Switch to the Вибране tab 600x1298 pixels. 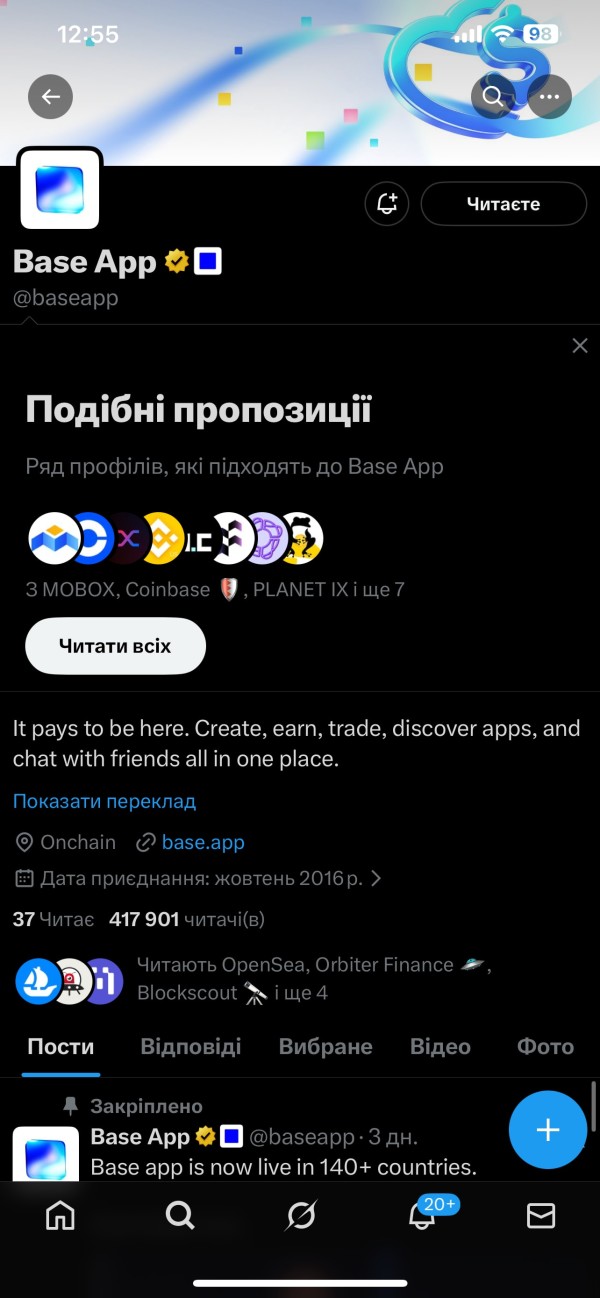pyautogui.click(x=326, y=1047)
